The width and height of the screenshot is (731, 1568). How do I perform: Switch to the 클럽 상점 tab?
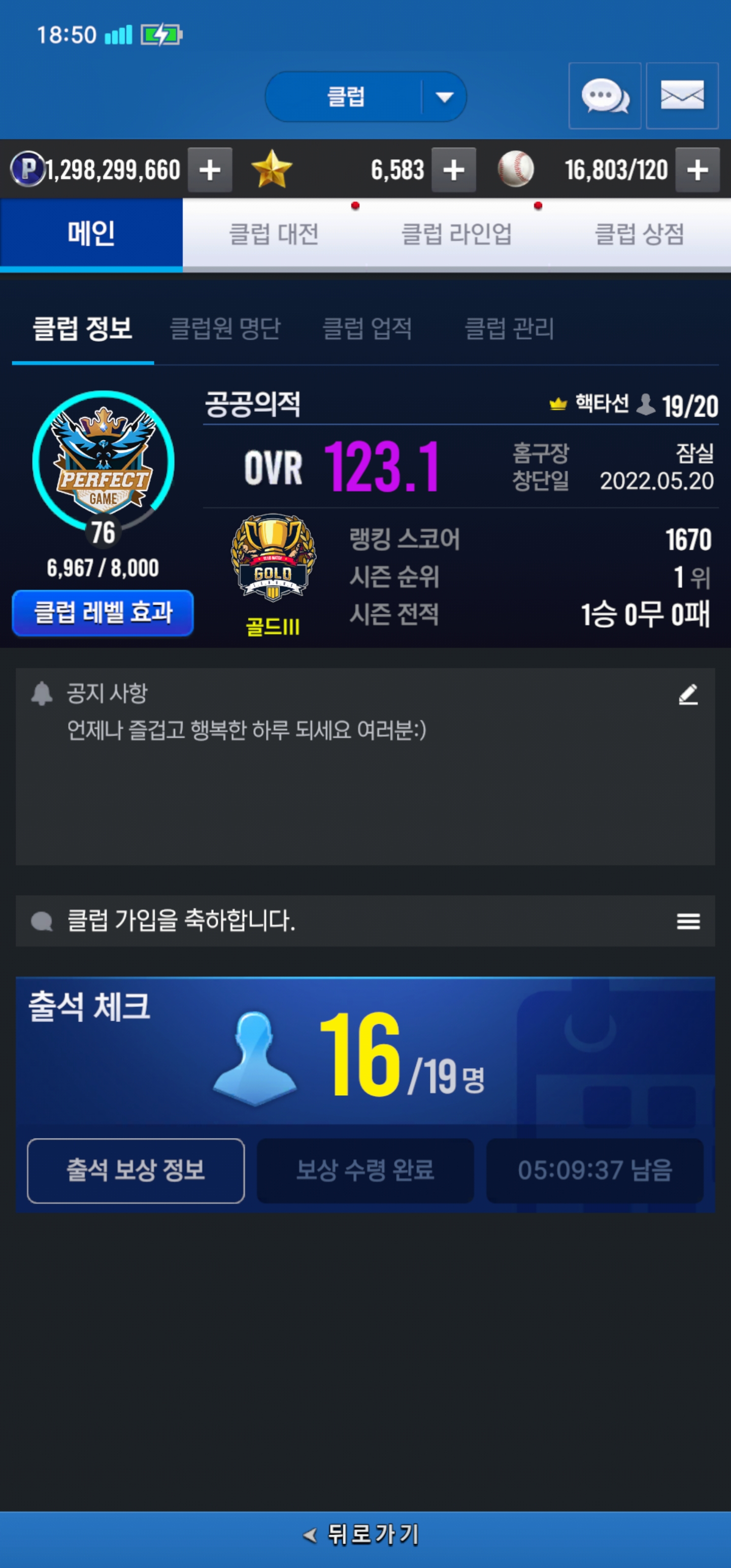pos(639,234)
